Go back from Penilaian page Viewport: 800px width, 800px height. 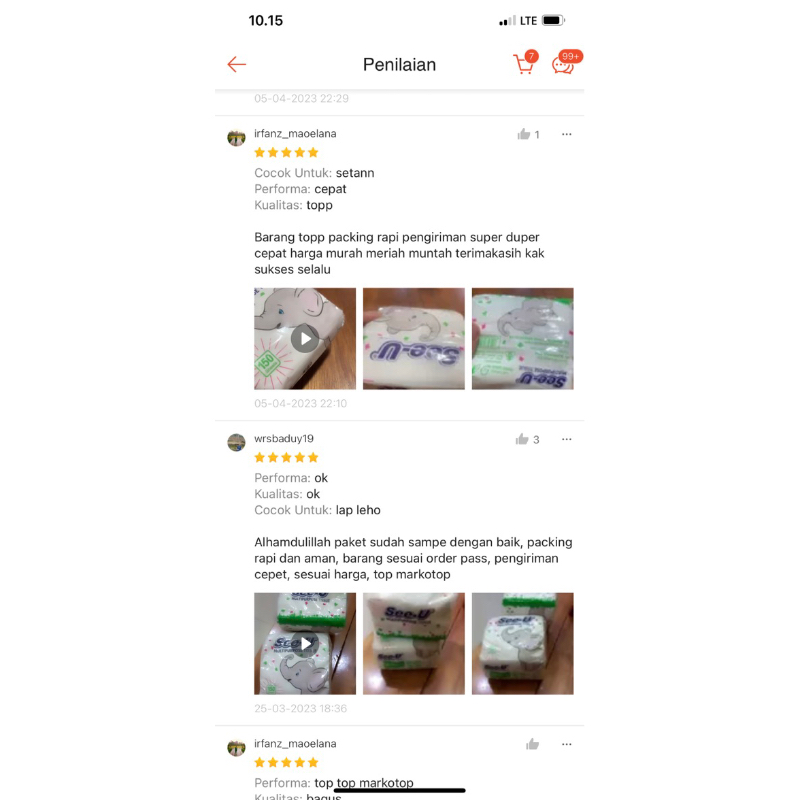click(236, 65)
